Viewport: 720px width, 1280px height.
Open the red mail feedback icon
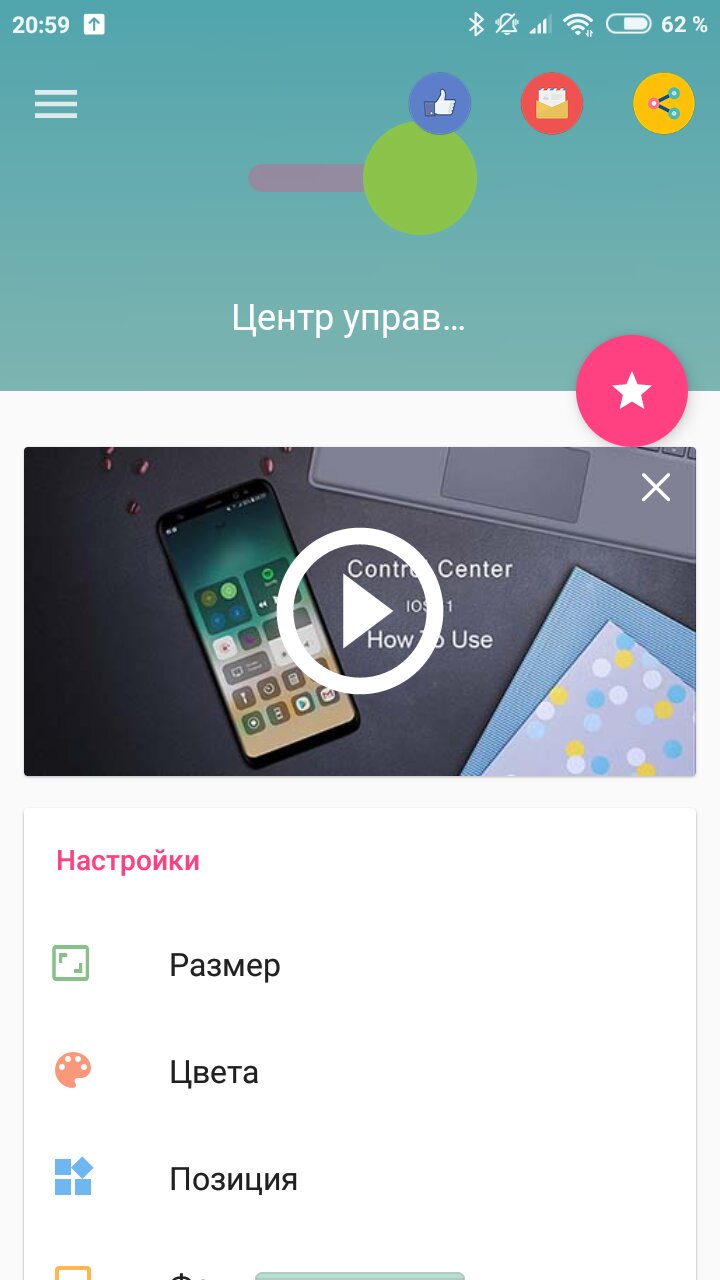click(552, 104)
